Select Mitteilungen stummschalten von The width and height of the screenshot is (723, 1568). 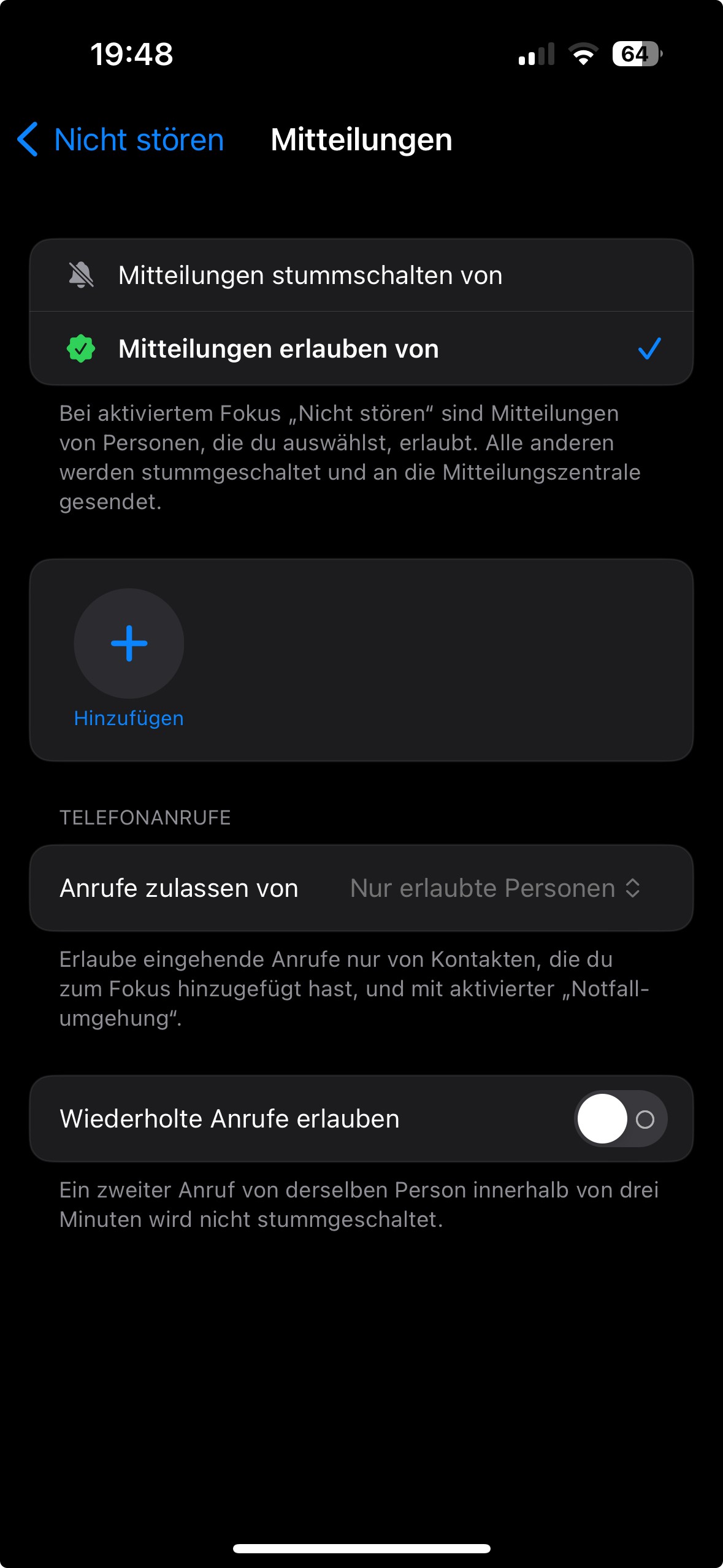[x=361, y=275]
